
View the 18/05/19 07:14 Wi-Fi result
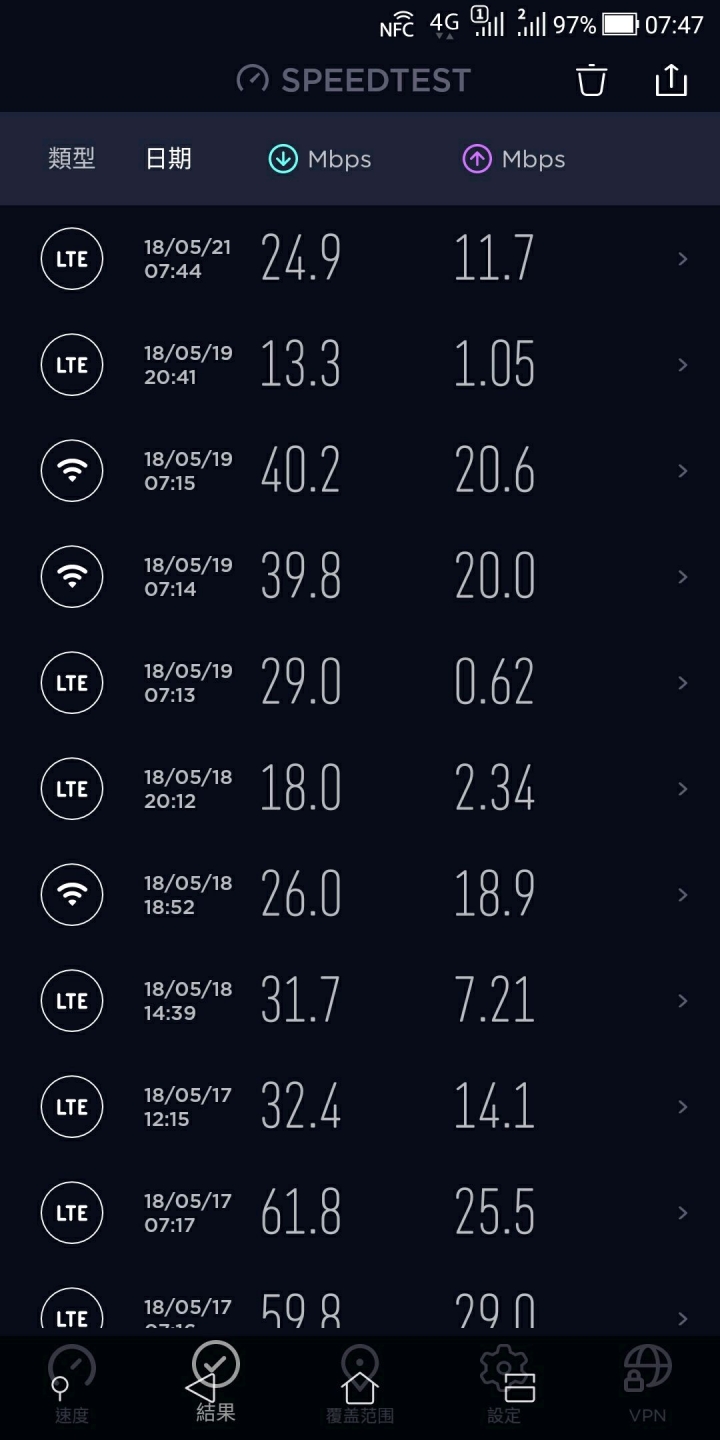coord(360,577)
